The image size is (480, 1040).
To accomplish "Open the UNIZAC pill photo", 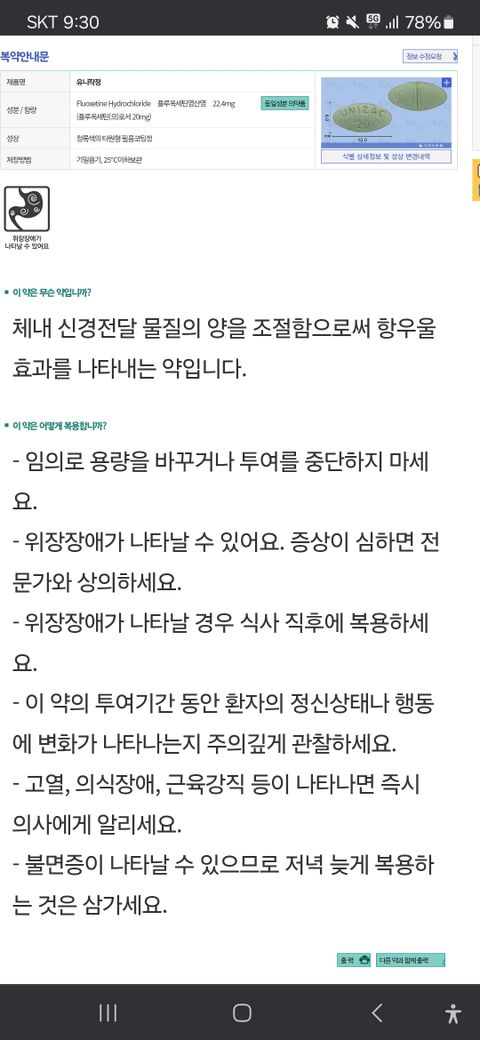I will point(386,113).
